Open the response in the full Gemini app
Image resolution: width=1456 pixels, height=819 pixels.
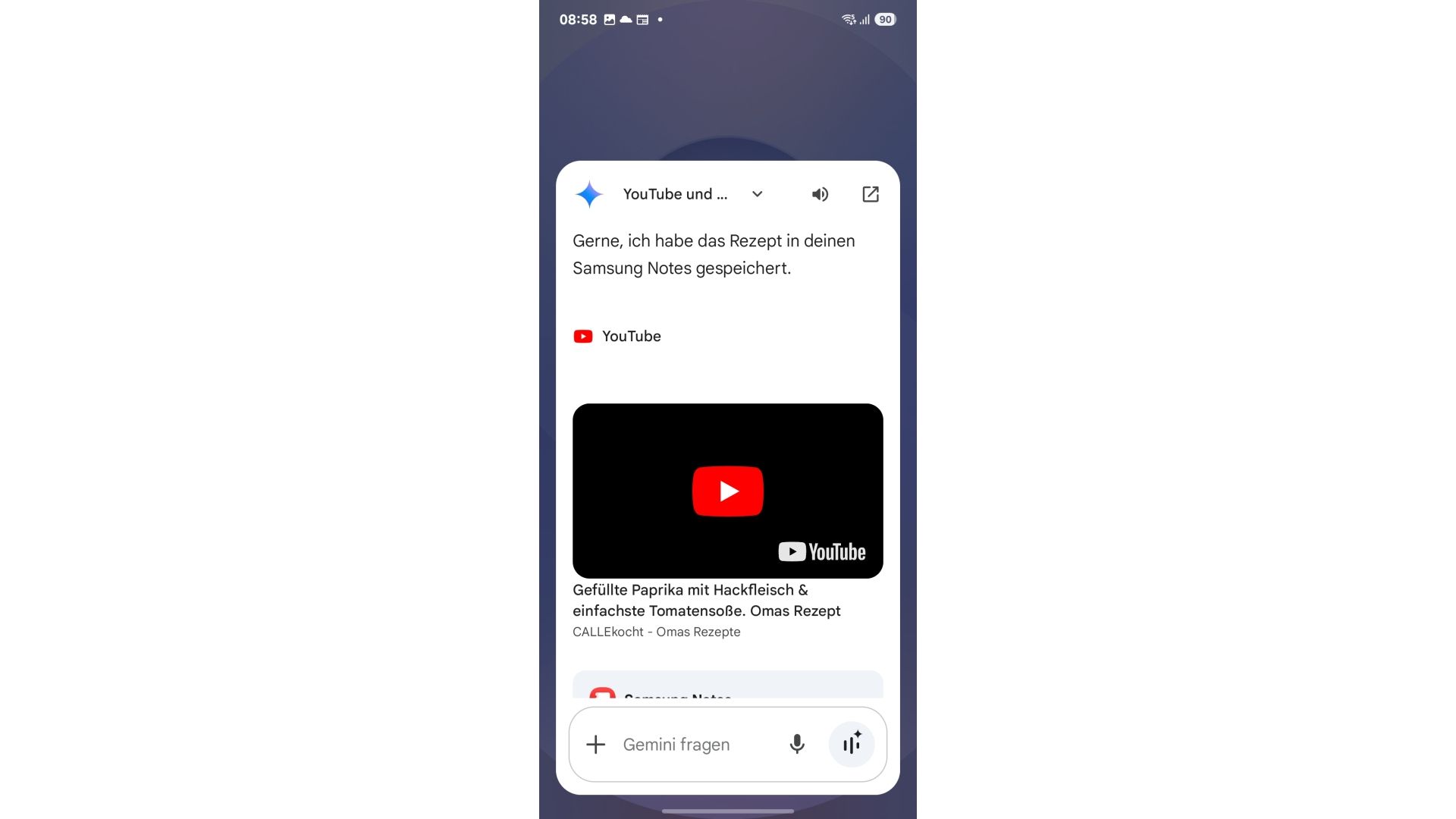click(x=871, y=194)
